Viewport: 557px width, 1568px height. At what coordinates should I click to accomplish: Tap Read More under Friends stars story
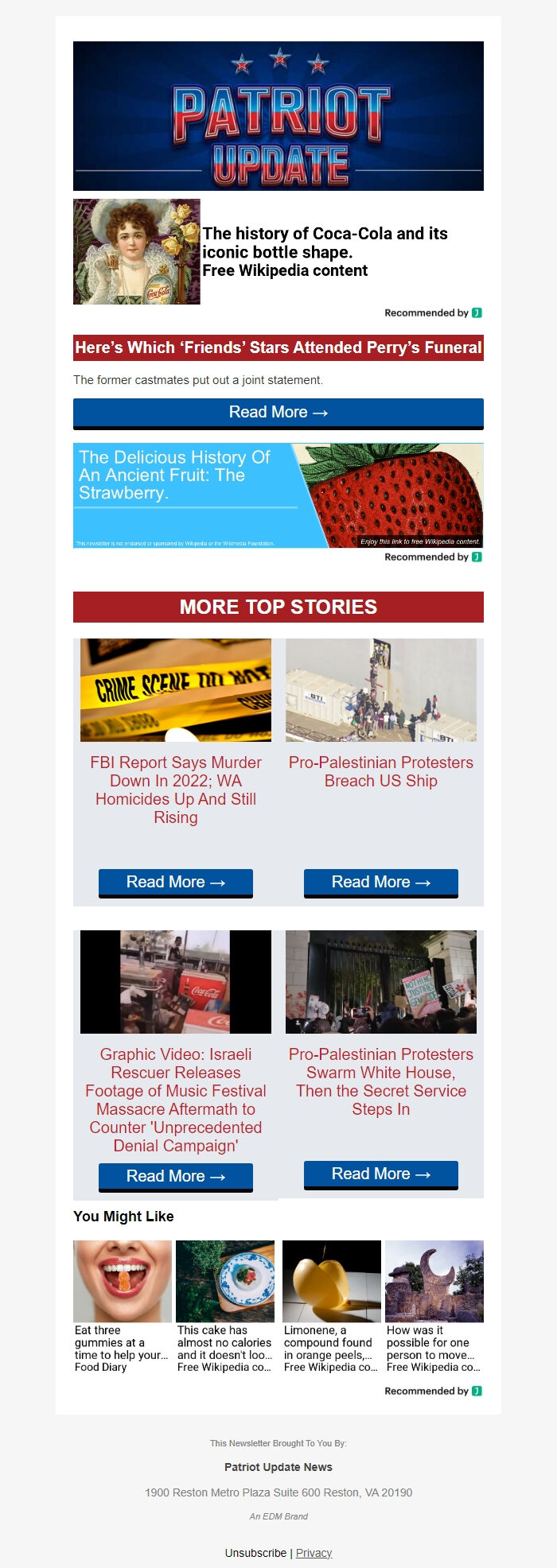click(278, 413)
